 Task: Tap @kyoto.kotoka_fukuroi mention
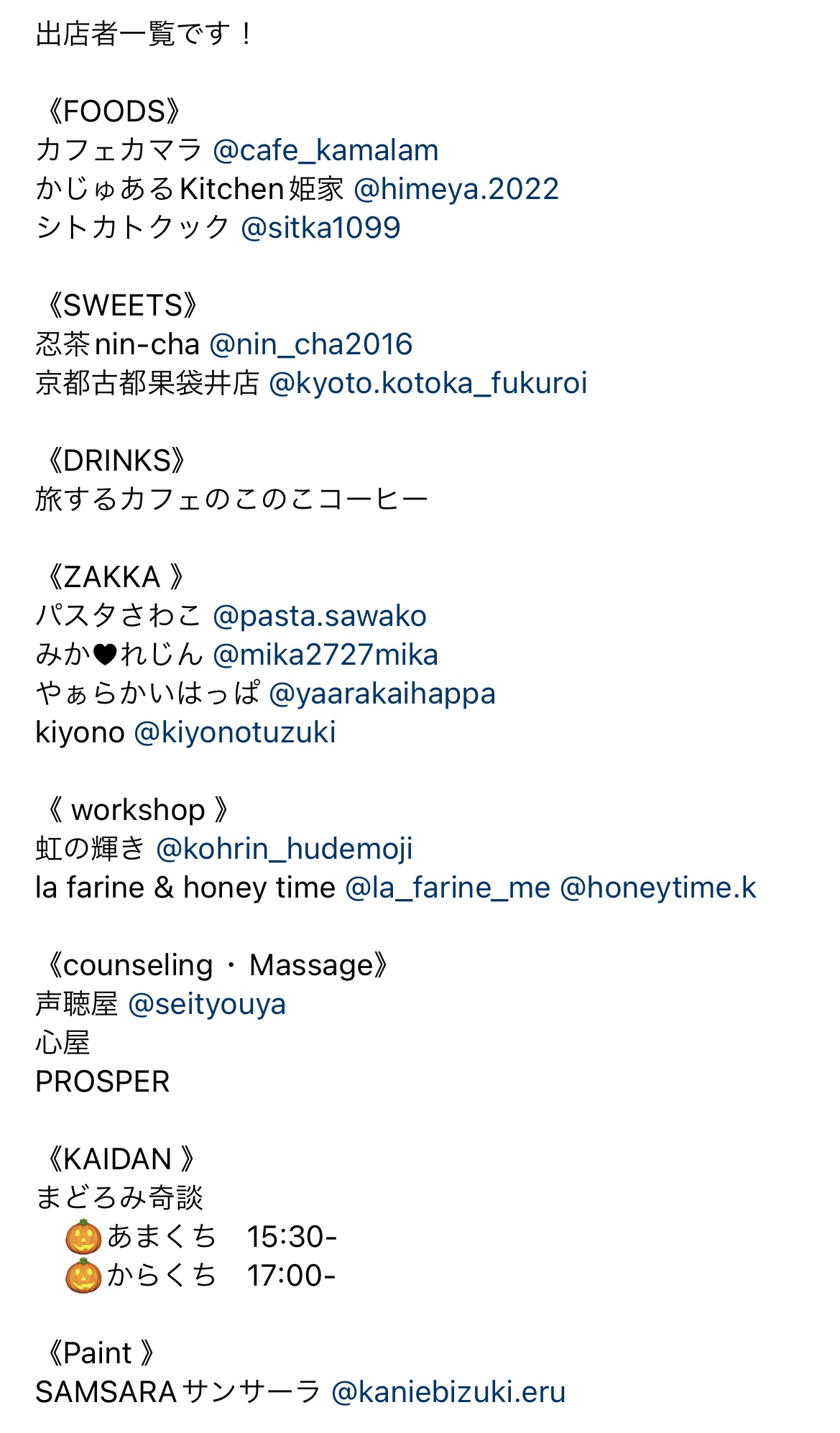(x=428, y=384)
